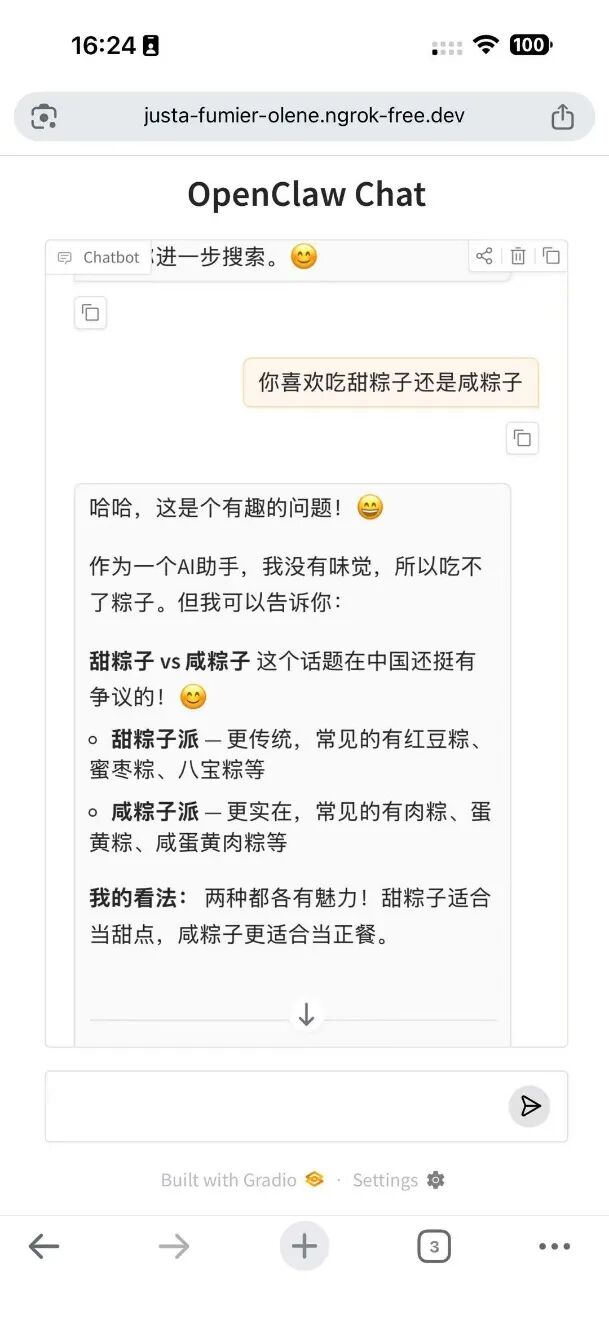Open the scan icon in the address bar
This screenshot has width=609, height=1324.
point(44,116)
